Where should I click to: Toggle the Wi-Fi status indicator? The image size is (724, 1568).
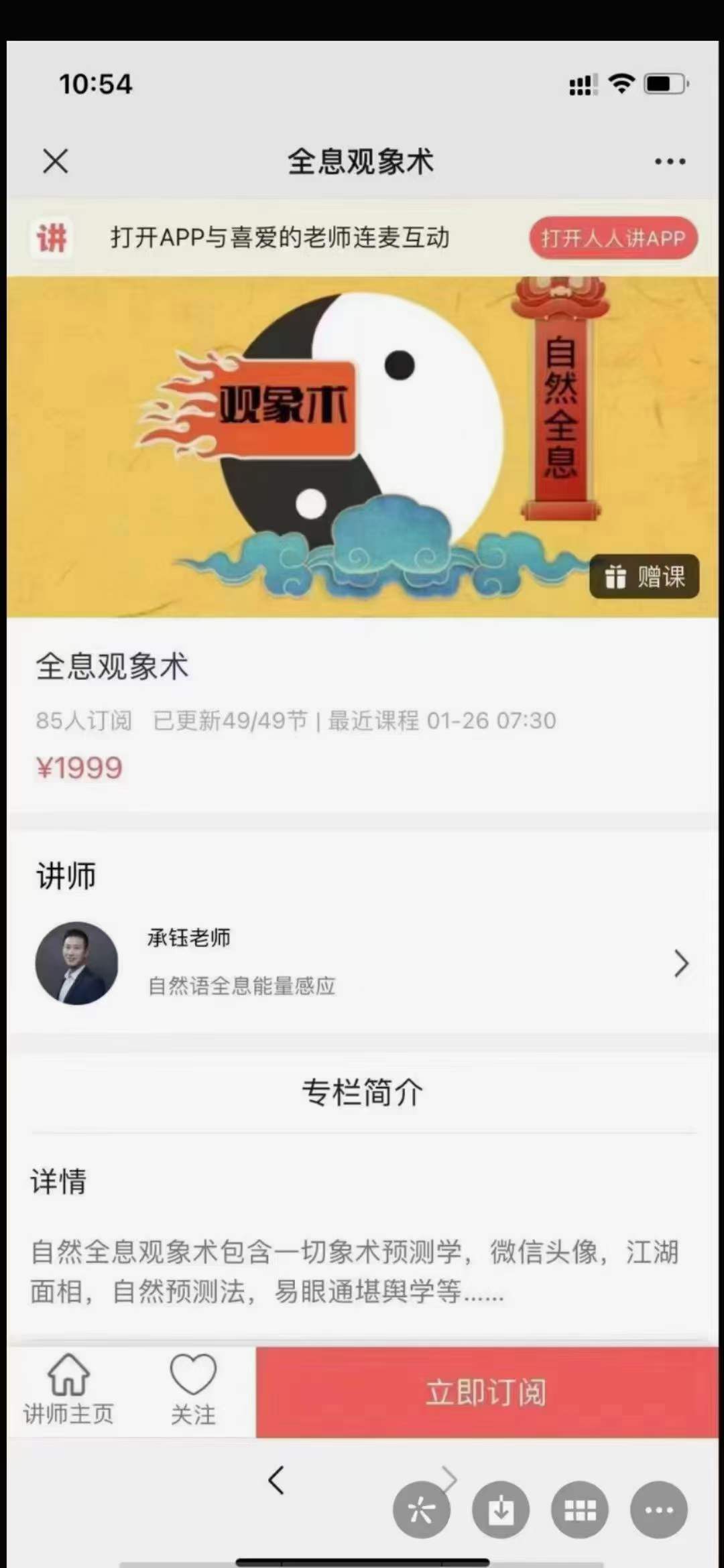pos(621,82)
